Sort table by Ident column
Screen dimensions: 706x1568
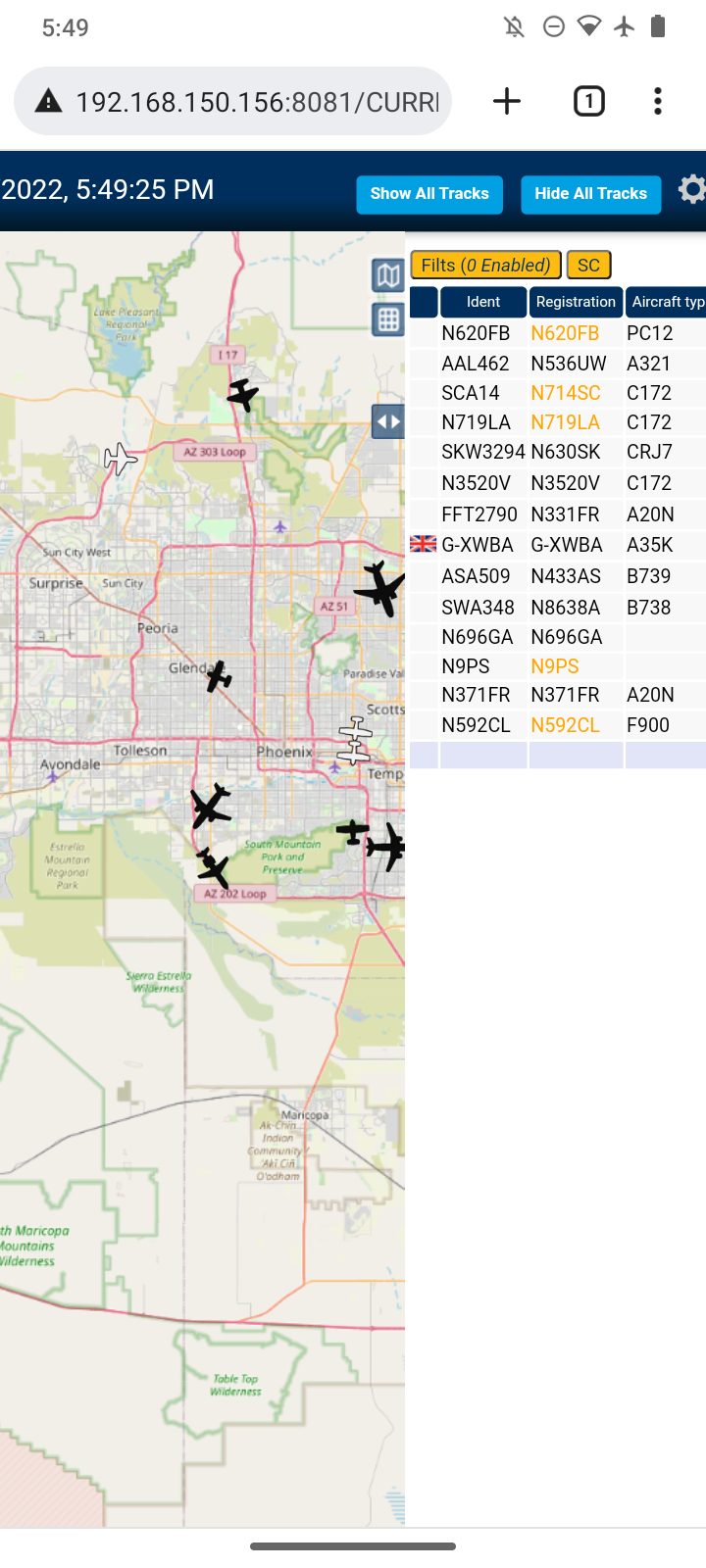point(483,302)
